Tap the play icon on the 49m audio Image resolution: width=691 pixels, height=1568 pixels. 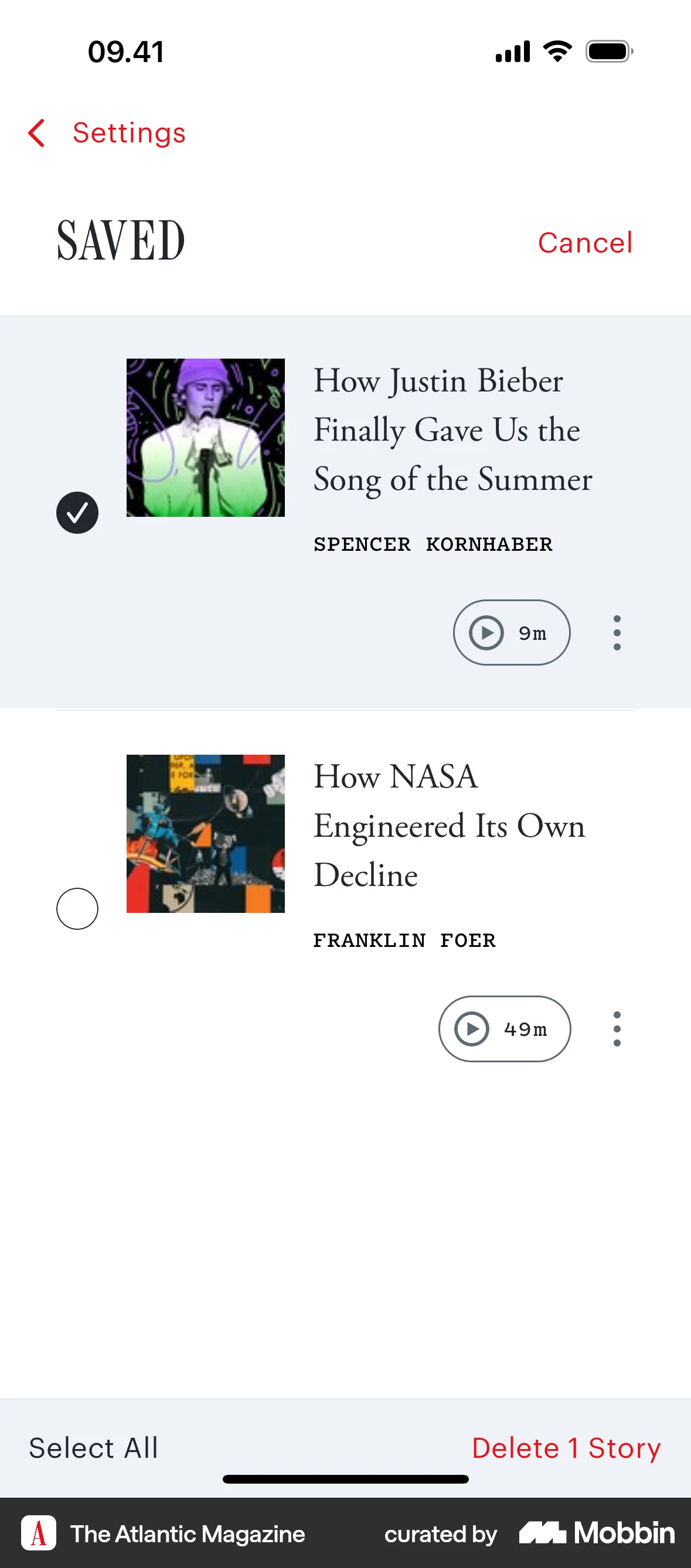[471, 1028]
